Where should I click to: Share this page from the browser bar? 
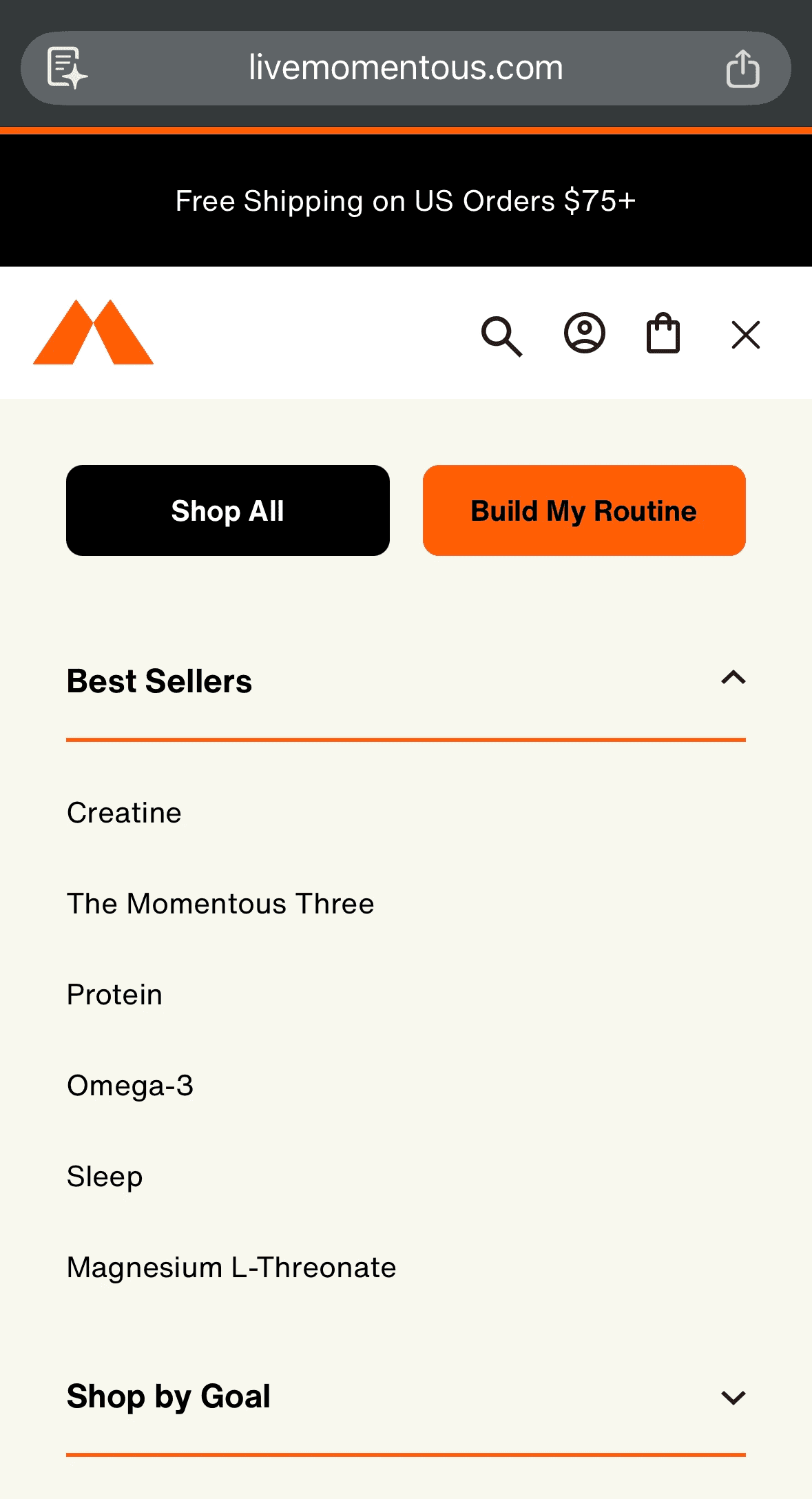(742, 68)
